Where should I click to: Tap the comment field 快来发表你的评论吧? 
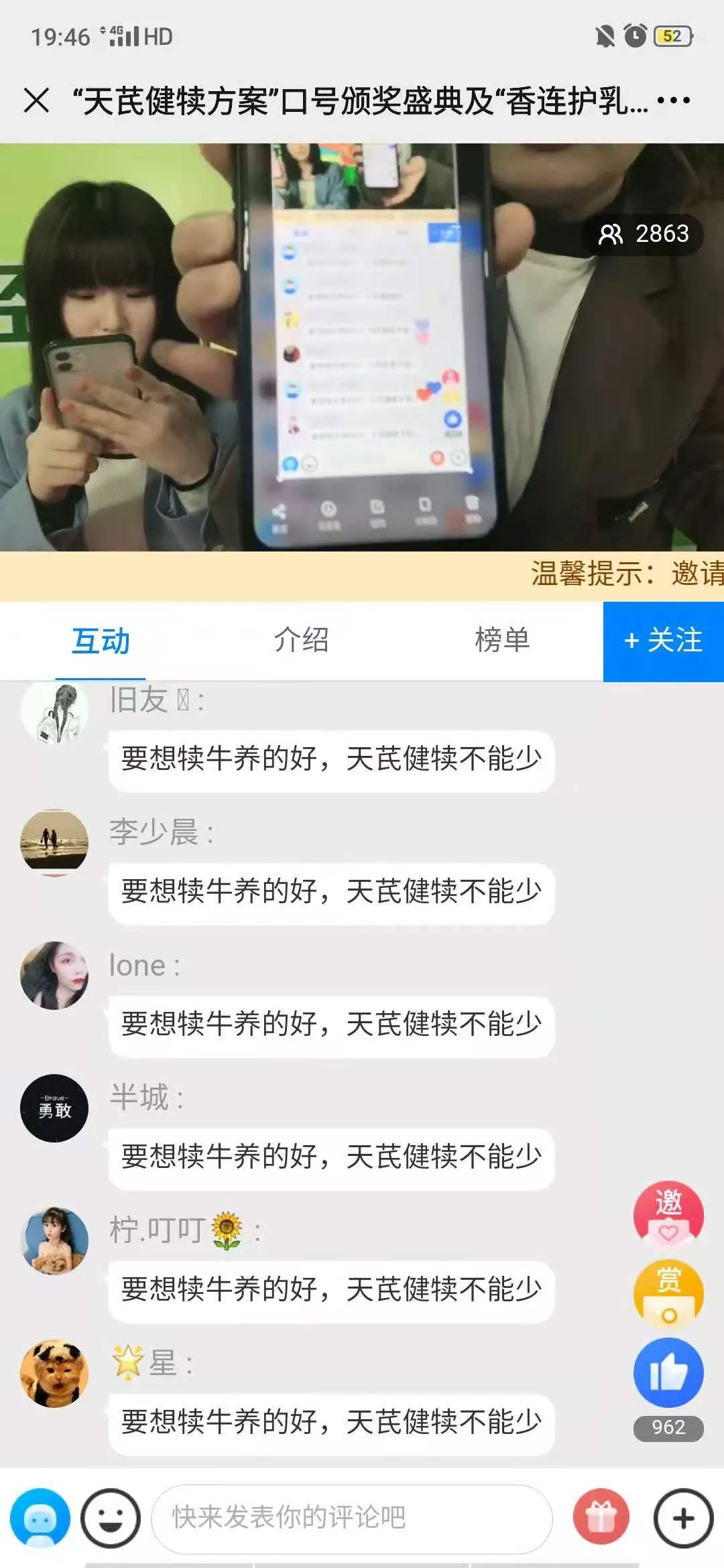[352, 1517]
